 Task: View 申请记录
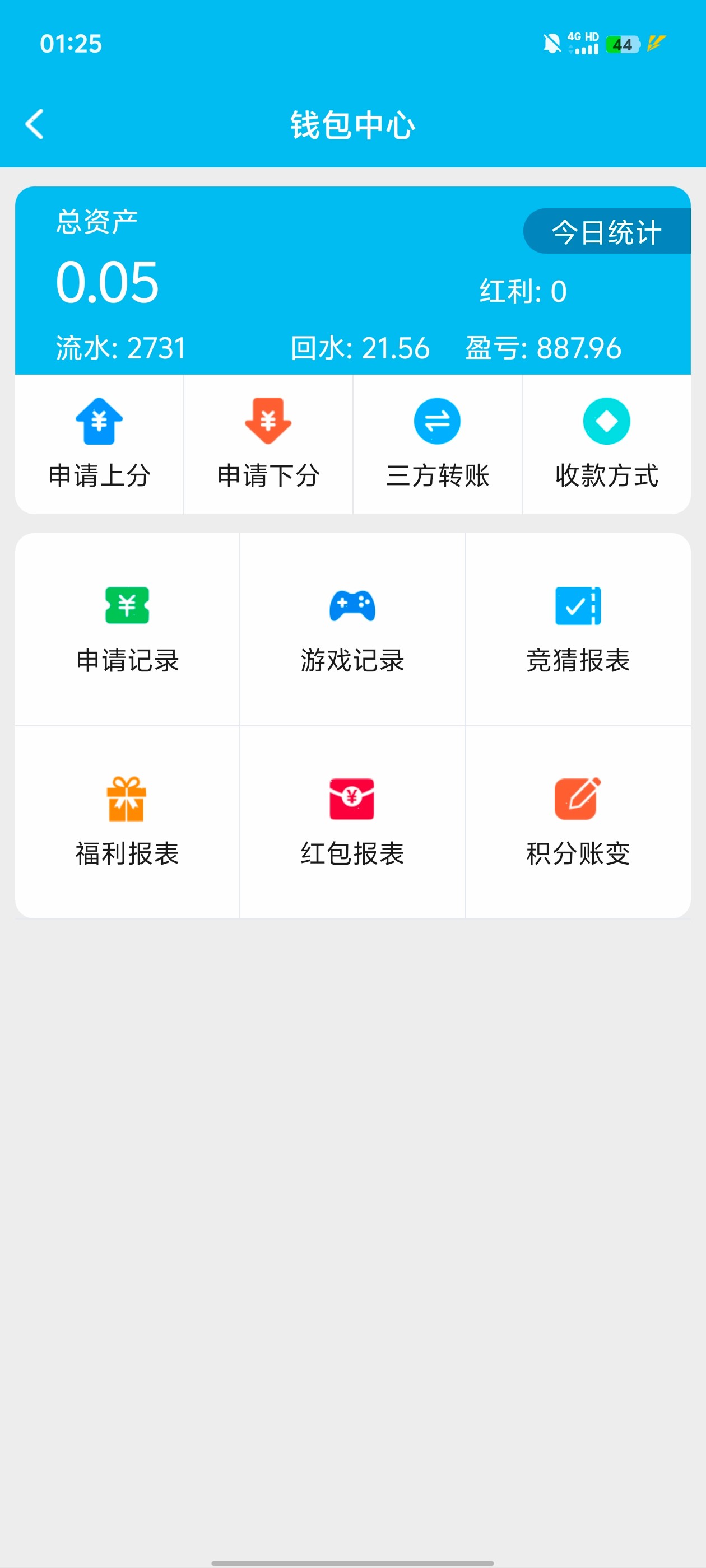127,629
